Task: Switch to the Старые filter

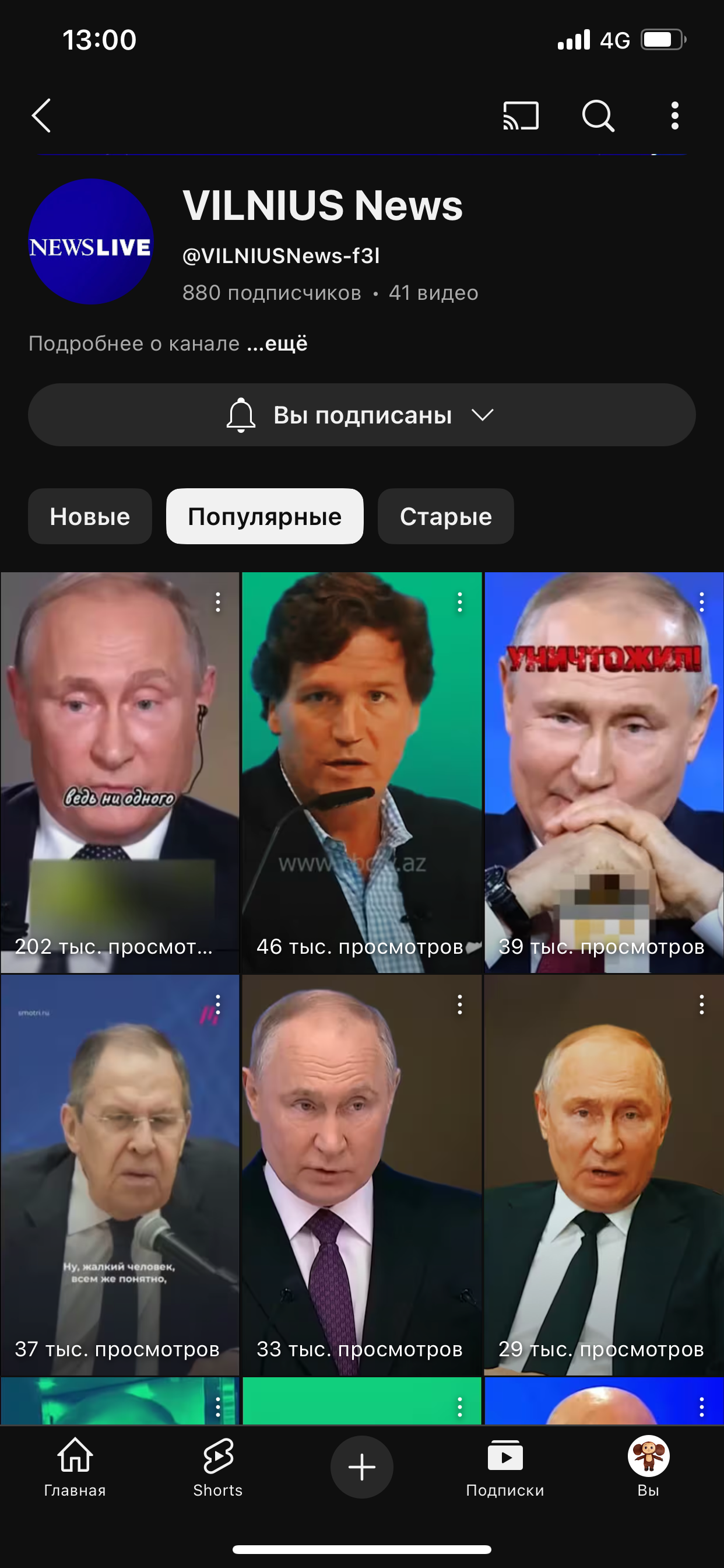Action: click(x=445, y=516)
